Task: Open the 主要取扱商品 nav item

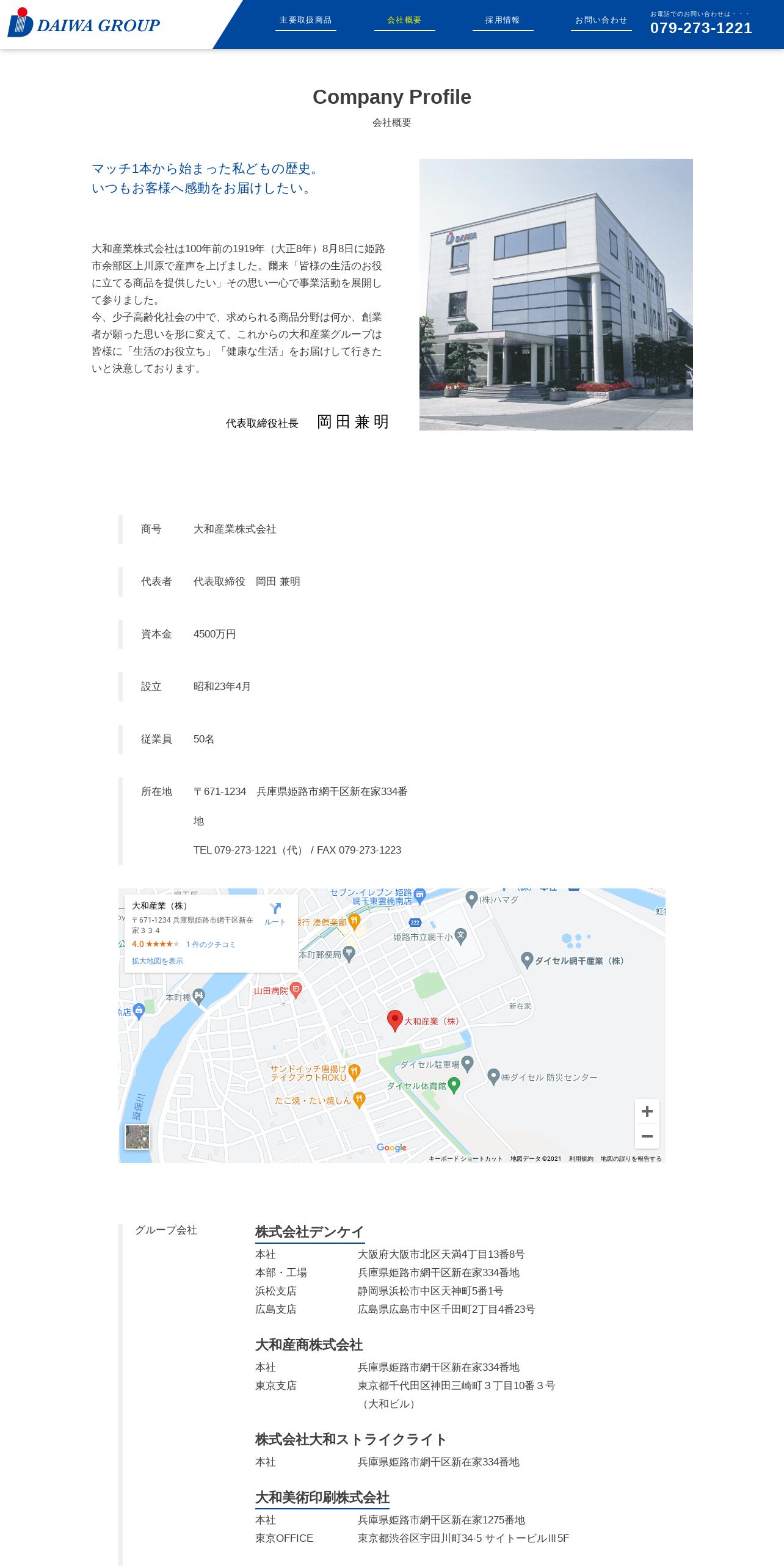Action: (x=306, y=20)
